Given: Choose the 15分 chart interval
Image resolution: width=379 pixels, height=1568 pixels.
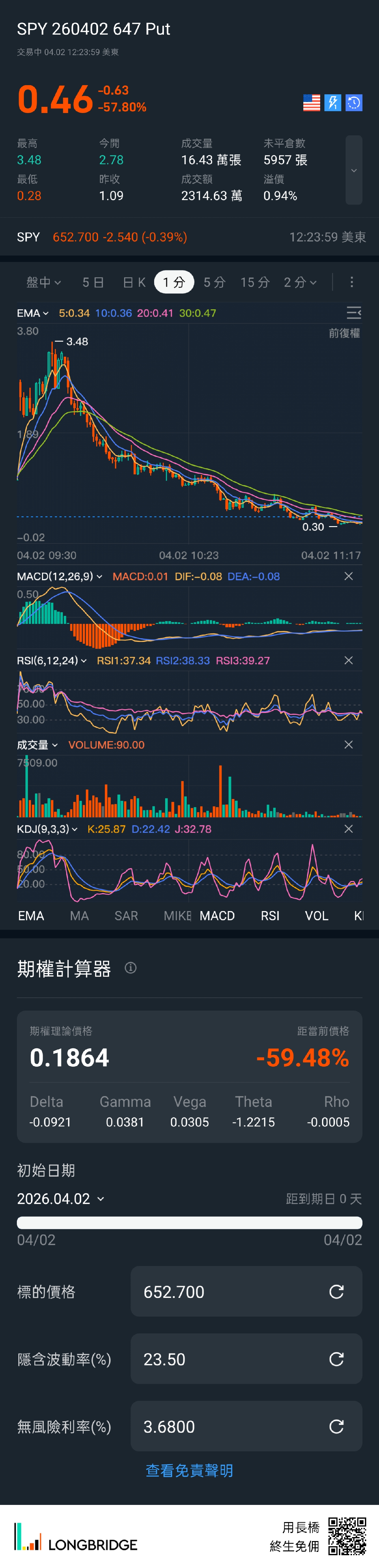Looking at the screenshot, I should pyautogui.click(x=255, y=282).
